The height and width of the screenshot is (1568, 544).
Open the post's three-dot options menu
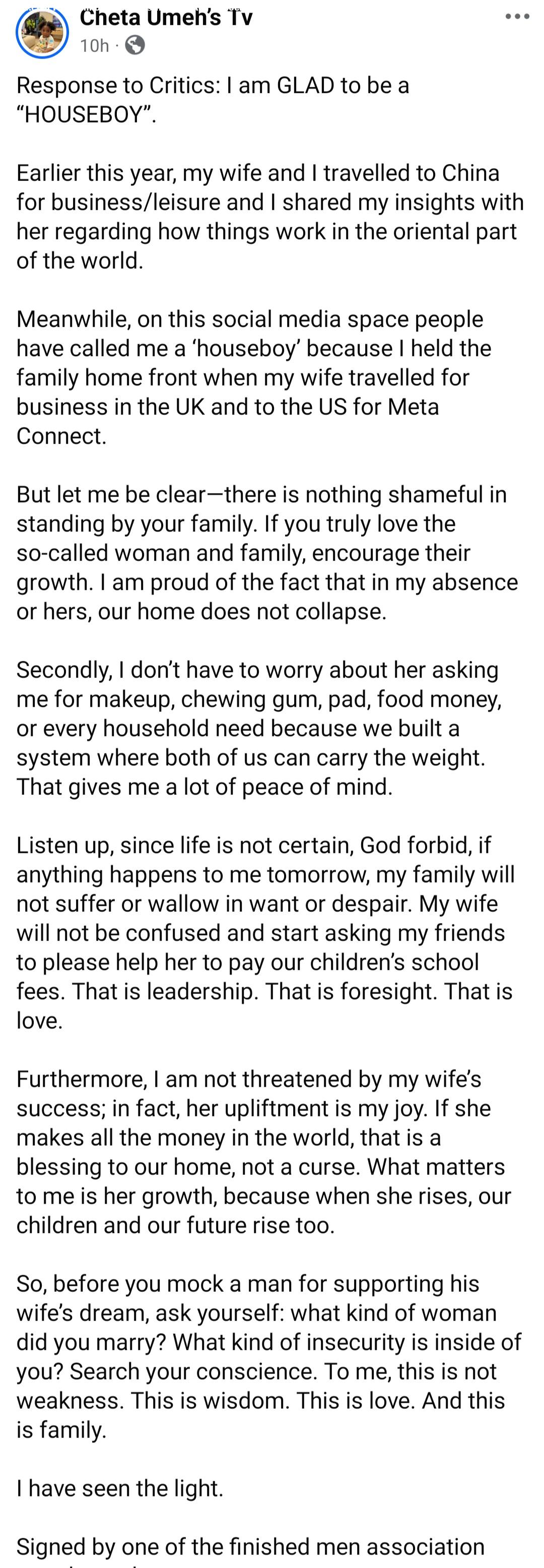[517, 17]
